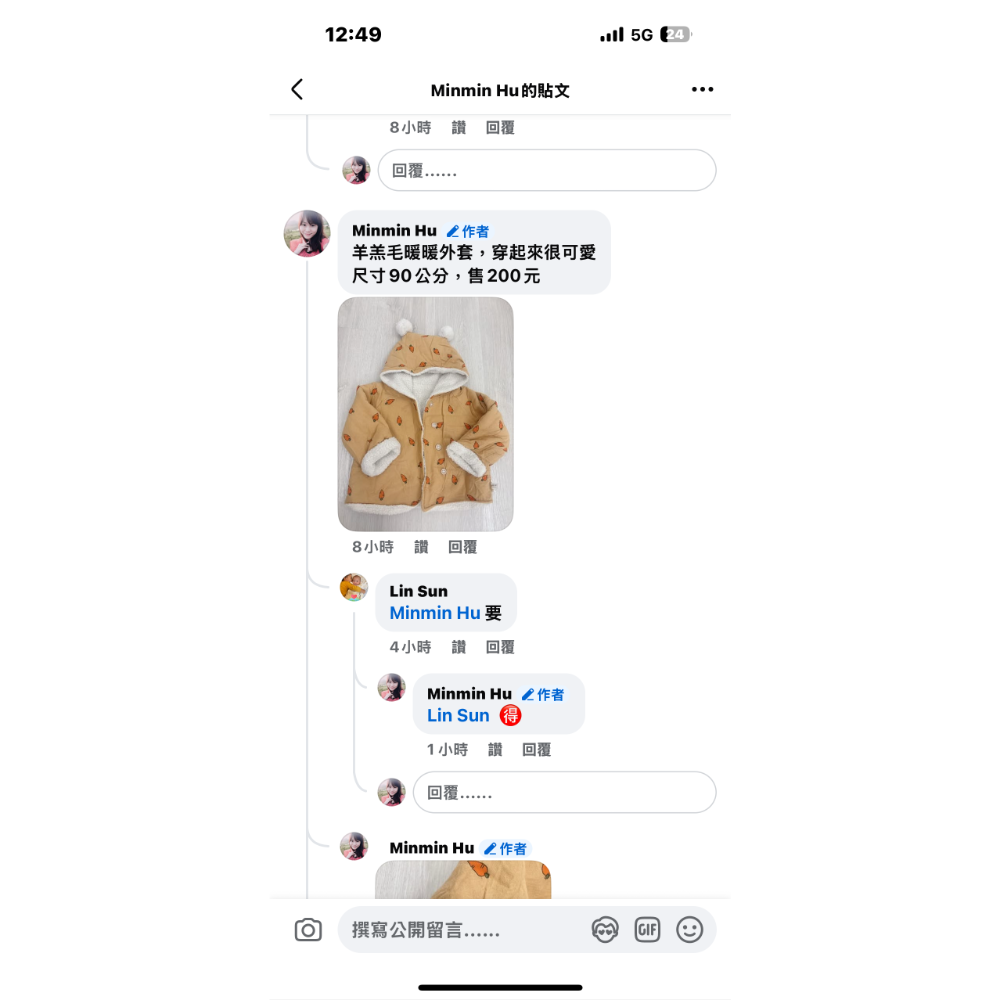This screenshot has width=1000, height=1000.
Task: Open the avatar sticker picker
Action: pyautogui.click(x=605, y=930)
